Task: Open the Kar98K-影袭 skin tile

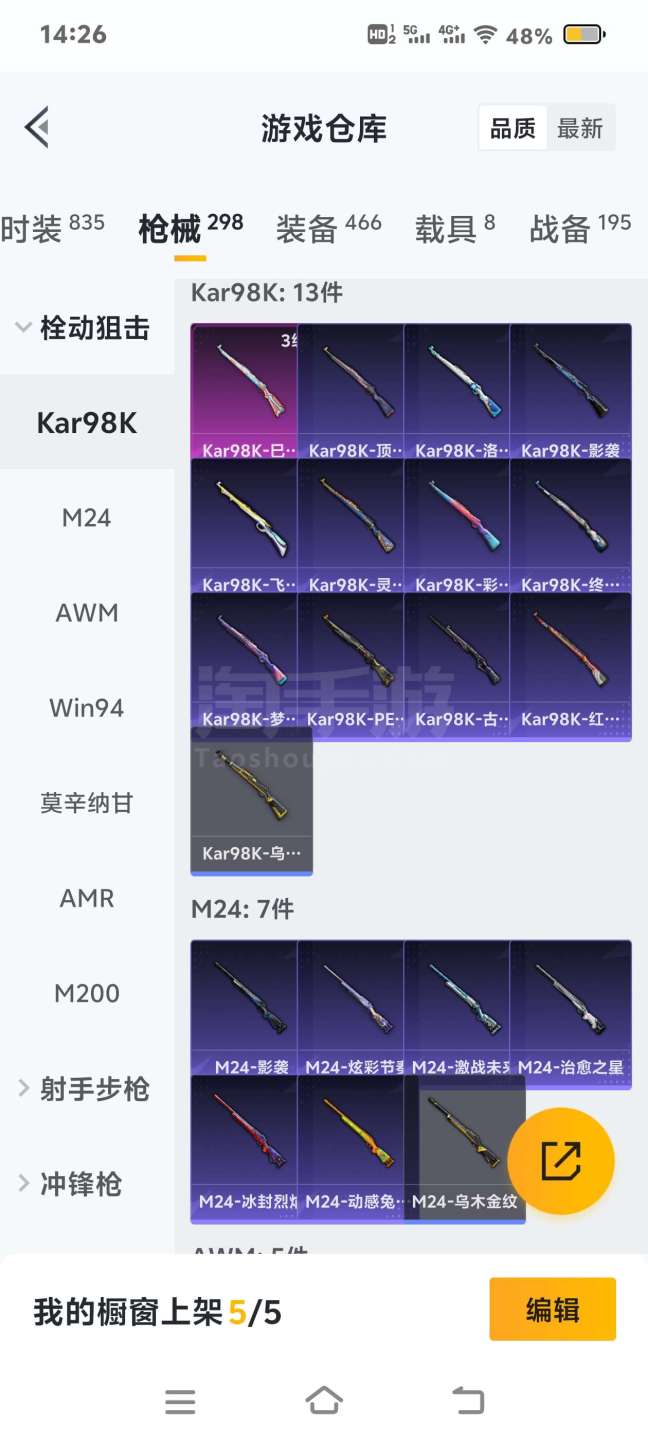Action: pyautogui.click(x=570, y=390)
